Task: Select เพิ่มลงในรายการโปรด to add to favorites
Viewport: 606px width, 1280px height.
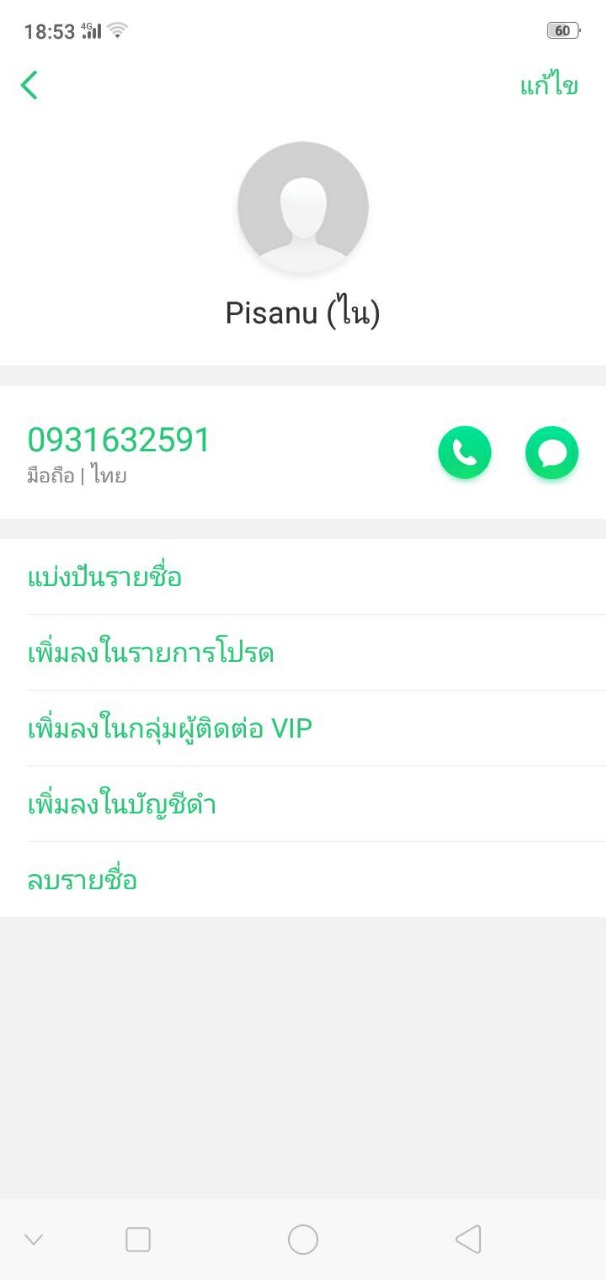Action: [x=151, y=653]
